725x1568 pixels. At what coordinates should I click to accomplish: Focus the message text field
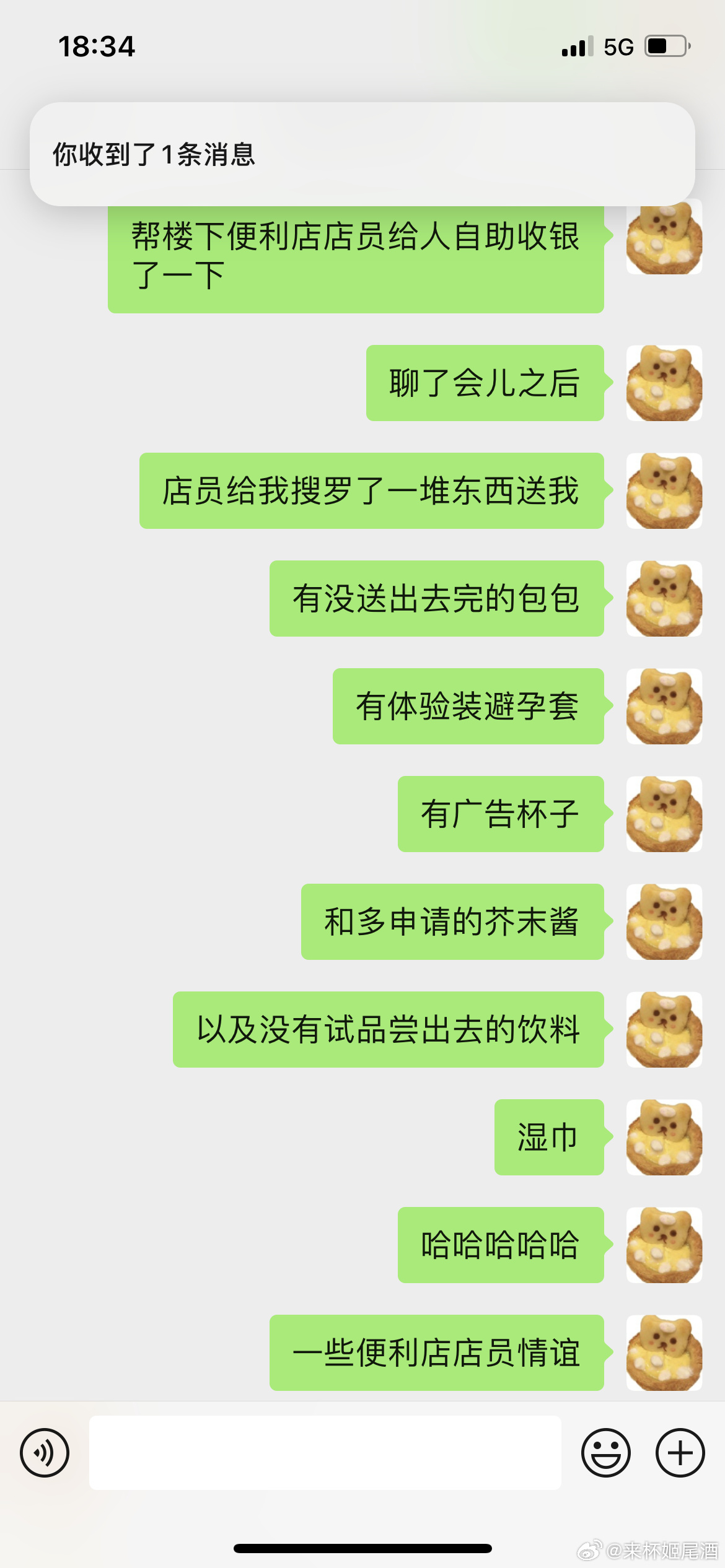[325, 1452]
